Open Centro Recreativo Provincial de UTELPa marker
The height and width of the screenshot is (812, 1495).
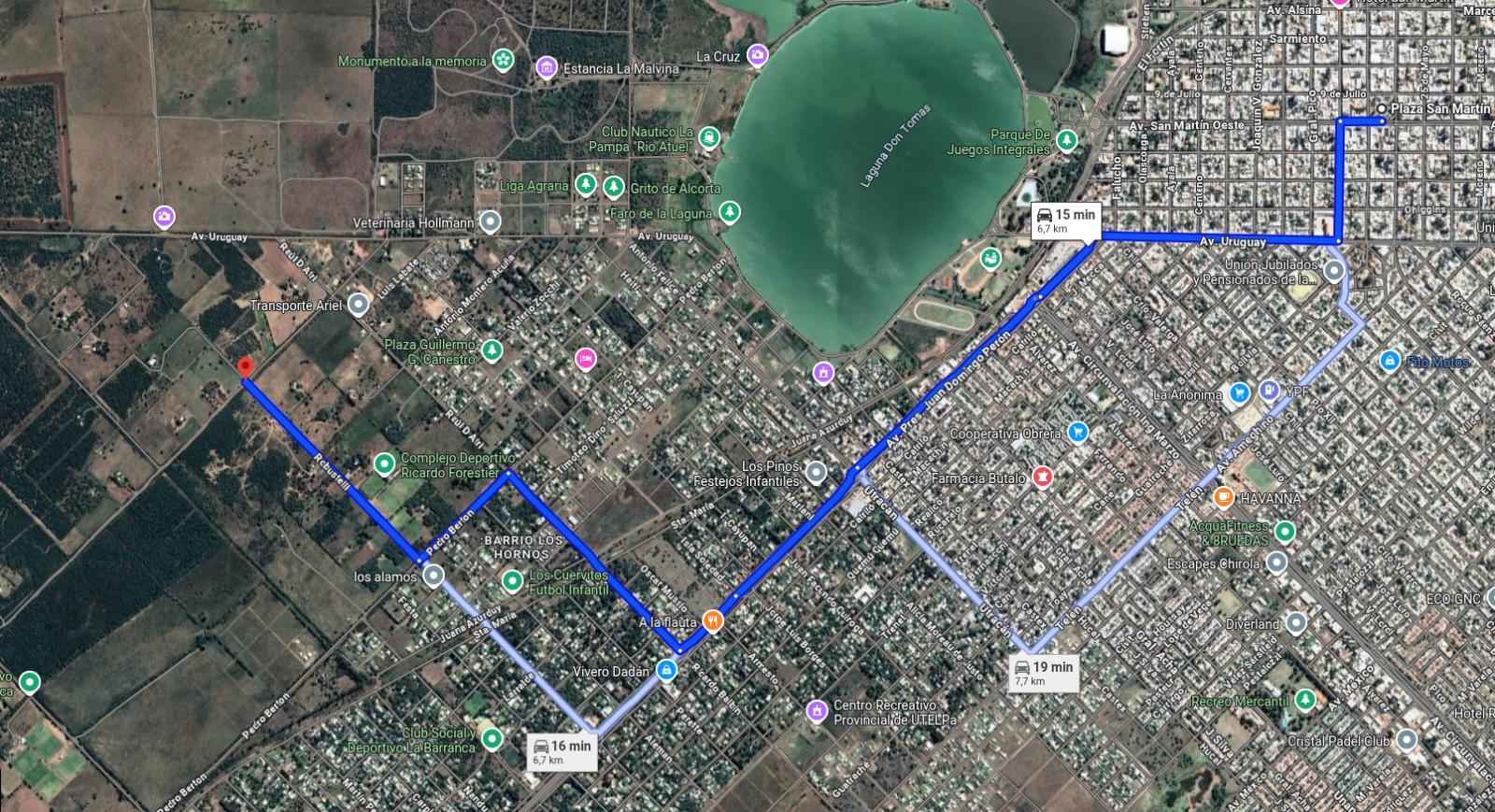817,711
